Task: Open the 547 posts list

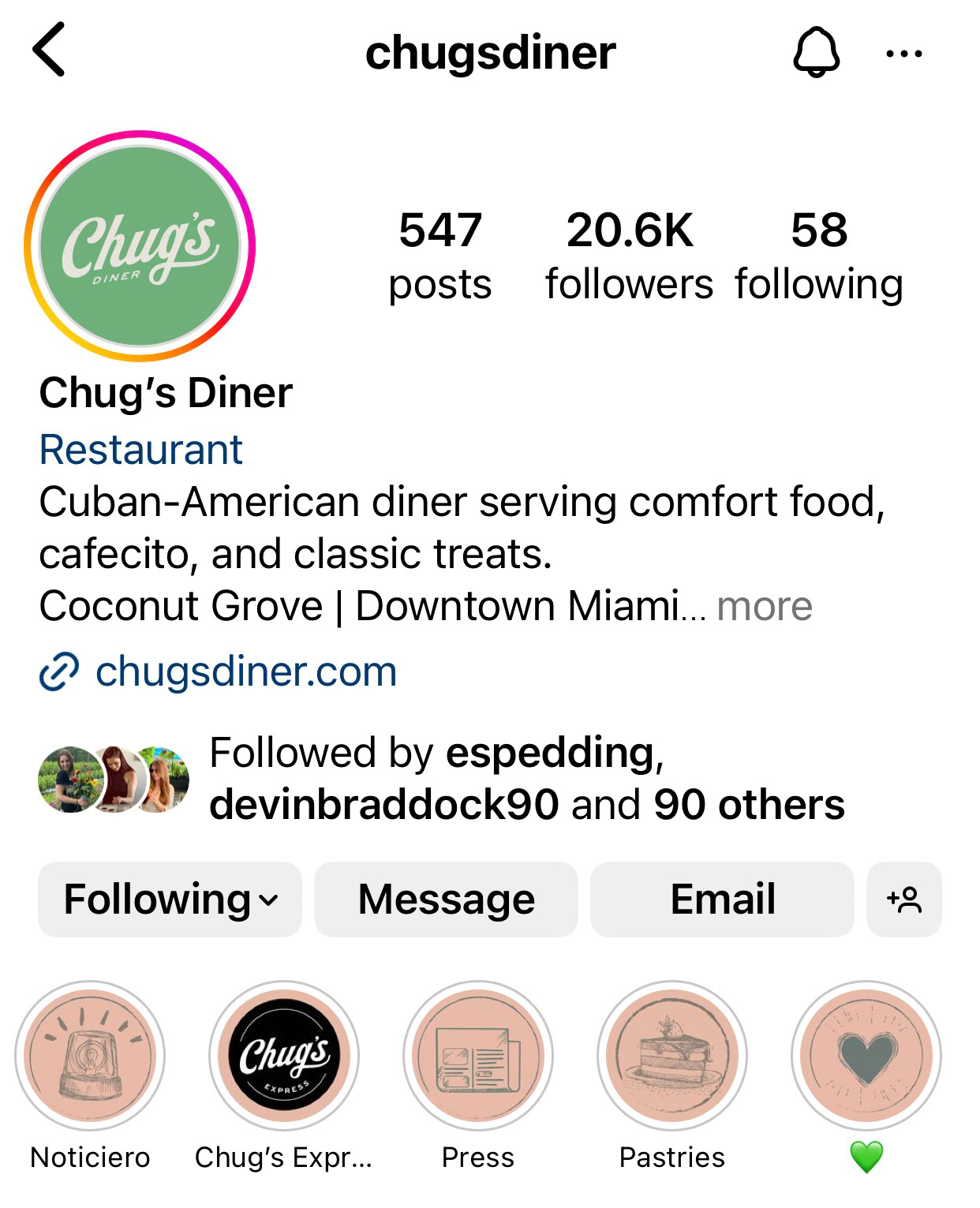Action: click(440, 256)
